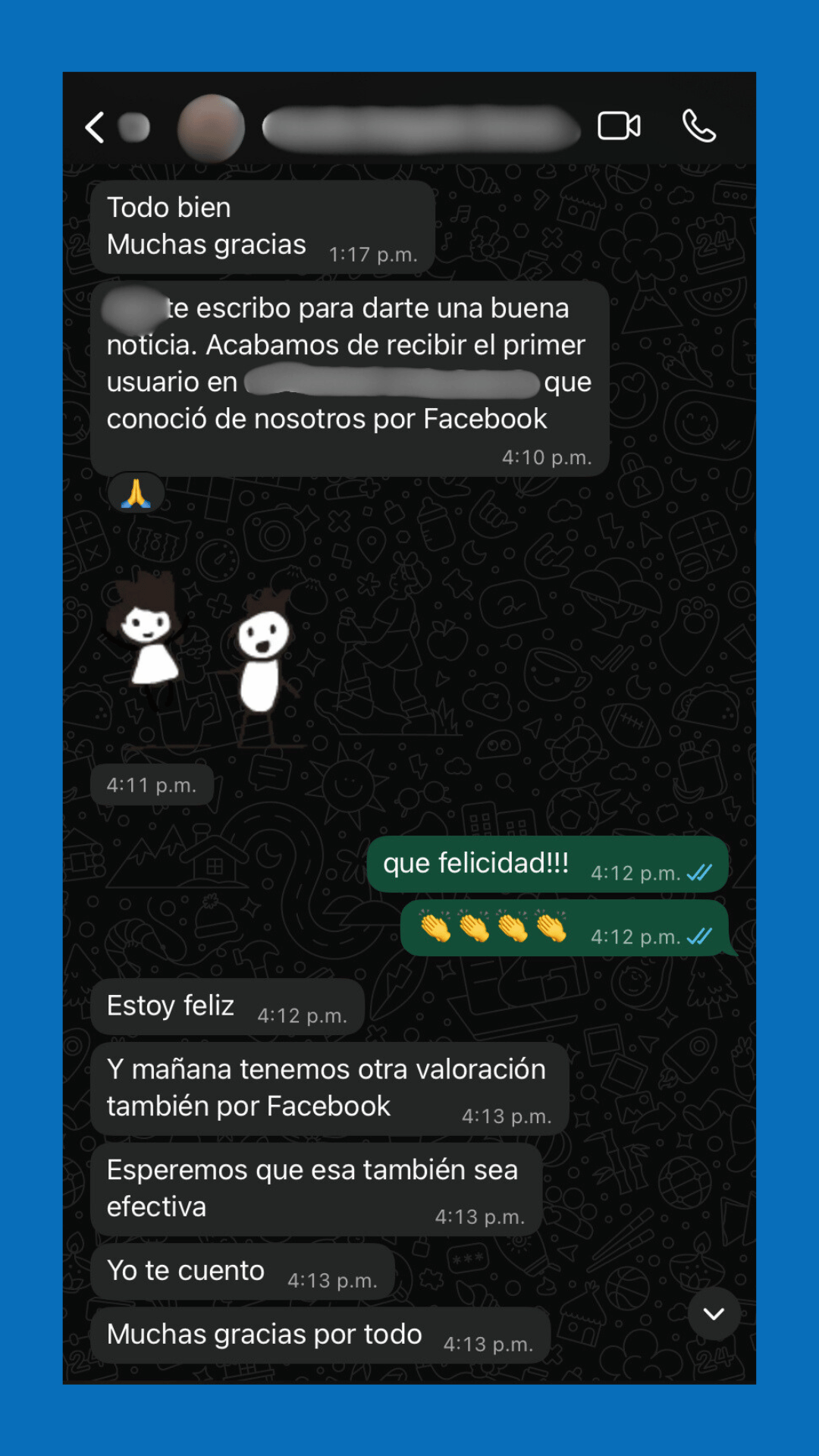Select the 'Muchas gracias por todo' message
This screenshot has width=819, height=1456.
[x=318, y=1335]
